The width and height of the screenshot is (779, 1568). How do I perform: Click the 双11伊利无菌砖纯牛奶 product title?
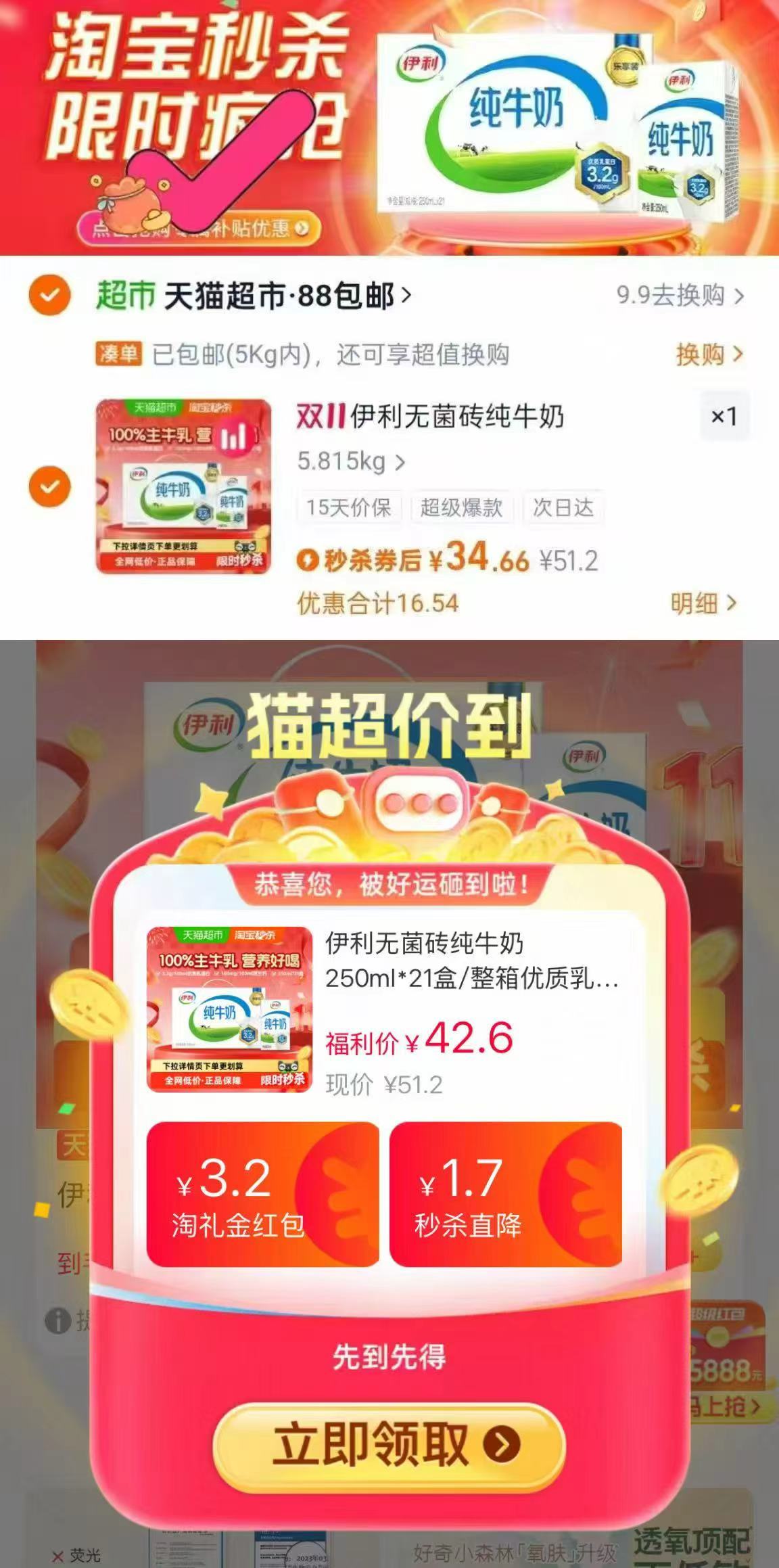pyautogui.click(x=433, y=419)
